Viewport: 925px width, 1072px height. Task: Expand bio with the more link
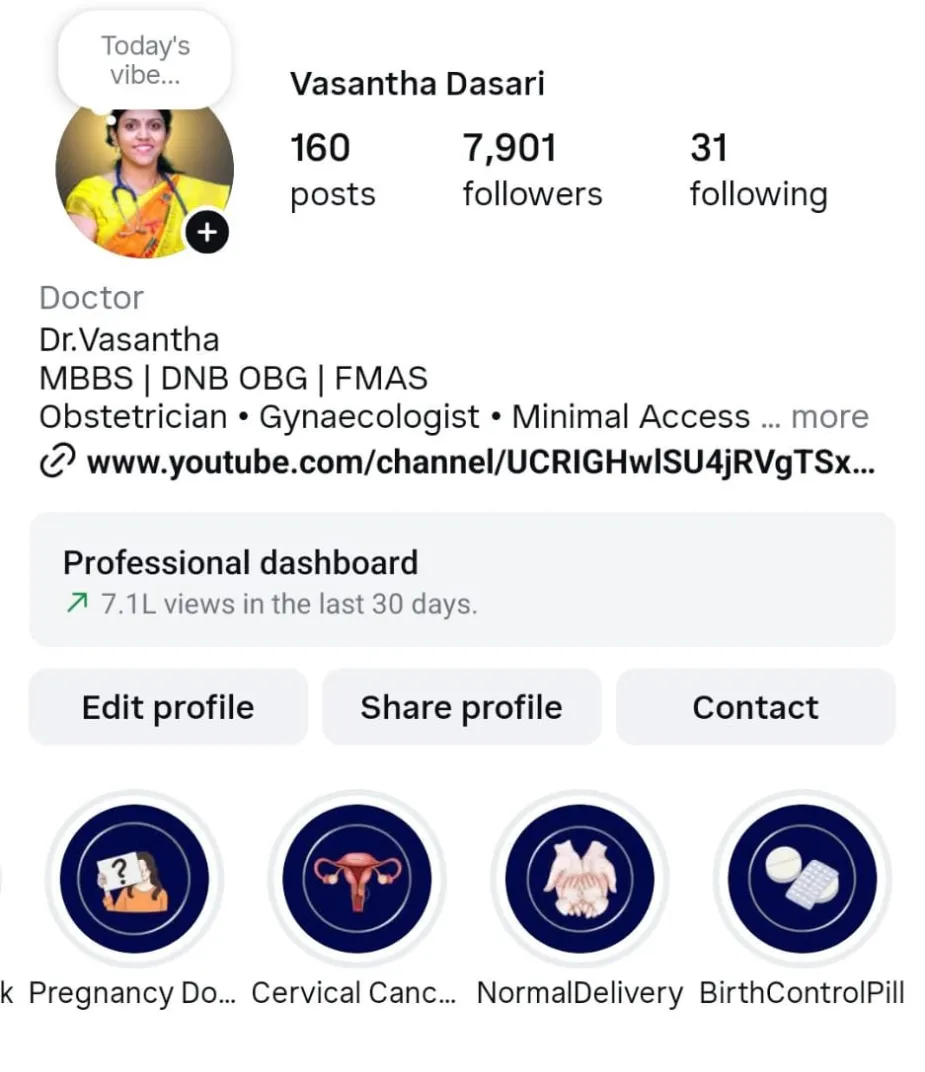click(x=829, y=417)
